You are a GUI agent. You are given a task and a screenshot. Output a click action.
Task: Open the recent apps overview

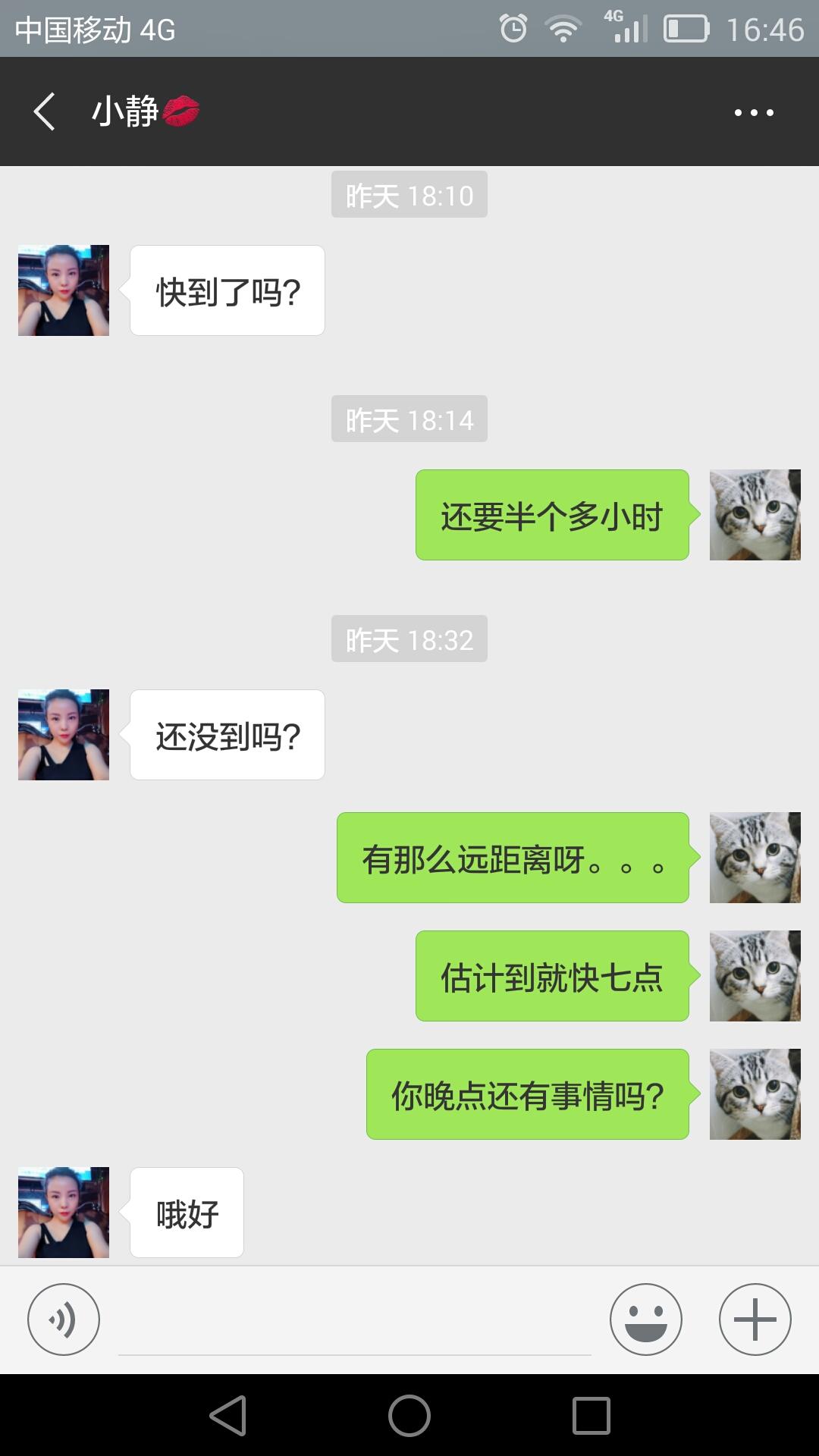(591, 1416)
